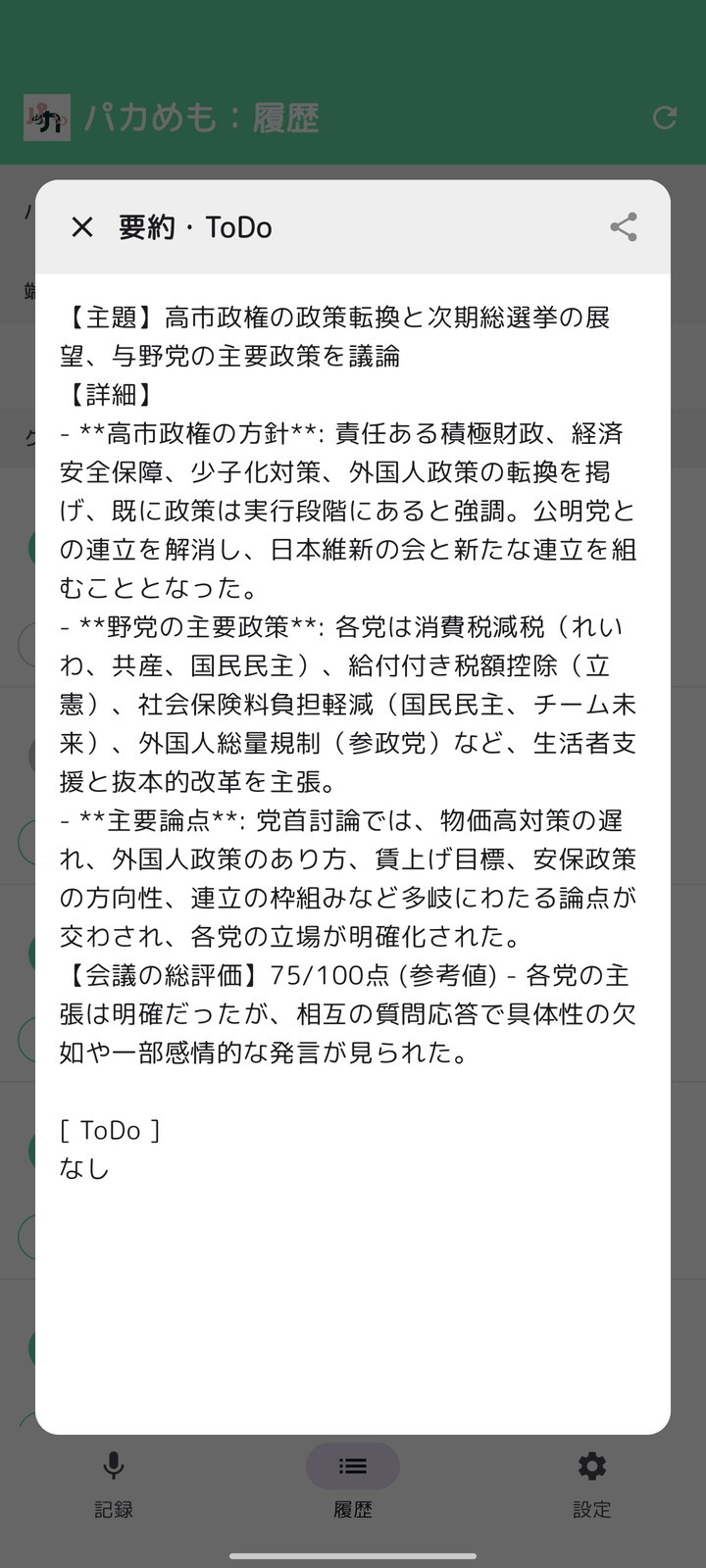Close the 要約・ToDo dialog
The width and height of the screenshot is (706, 1568).
pyautogui.click(x=82, y=227)
